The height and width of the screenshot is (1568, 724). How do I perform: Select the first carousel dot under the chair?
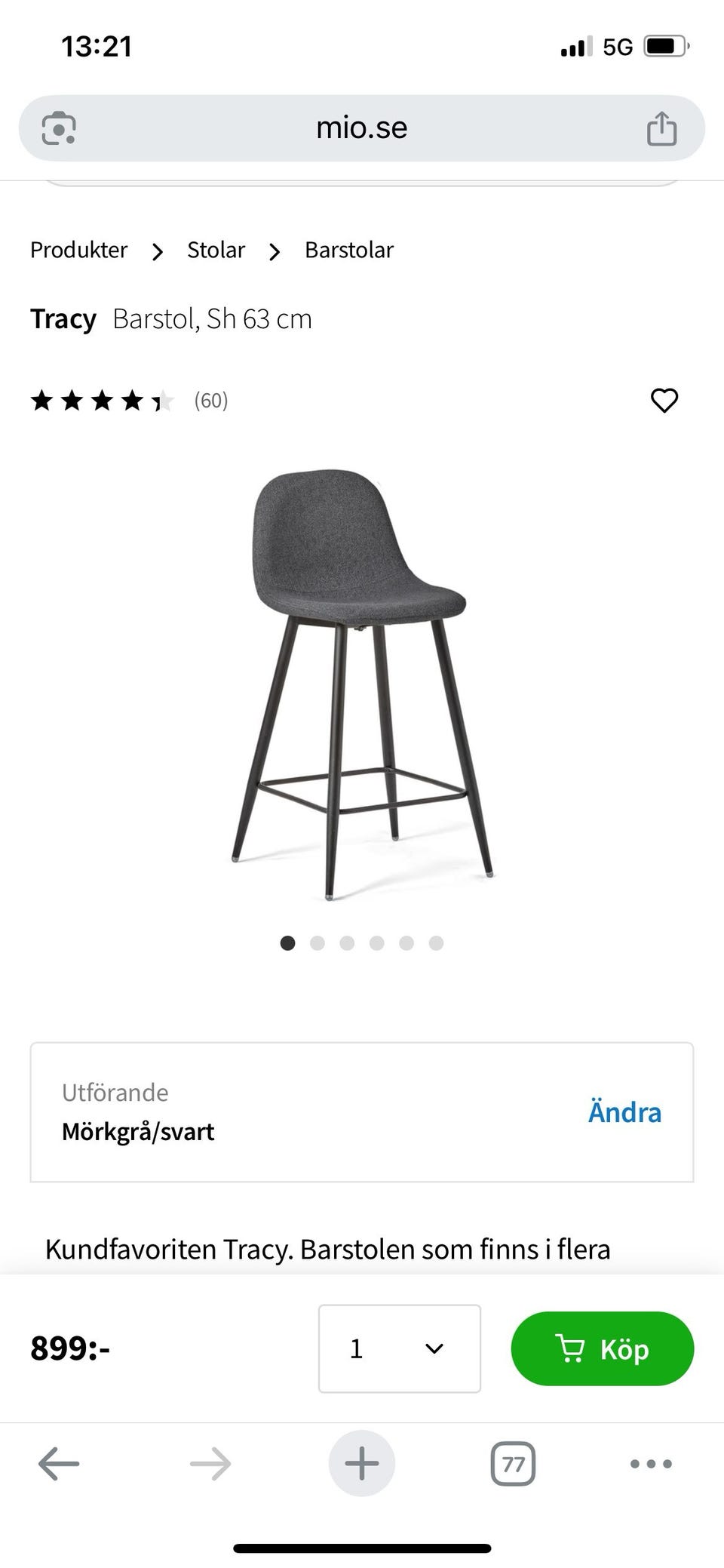(287, 943)
